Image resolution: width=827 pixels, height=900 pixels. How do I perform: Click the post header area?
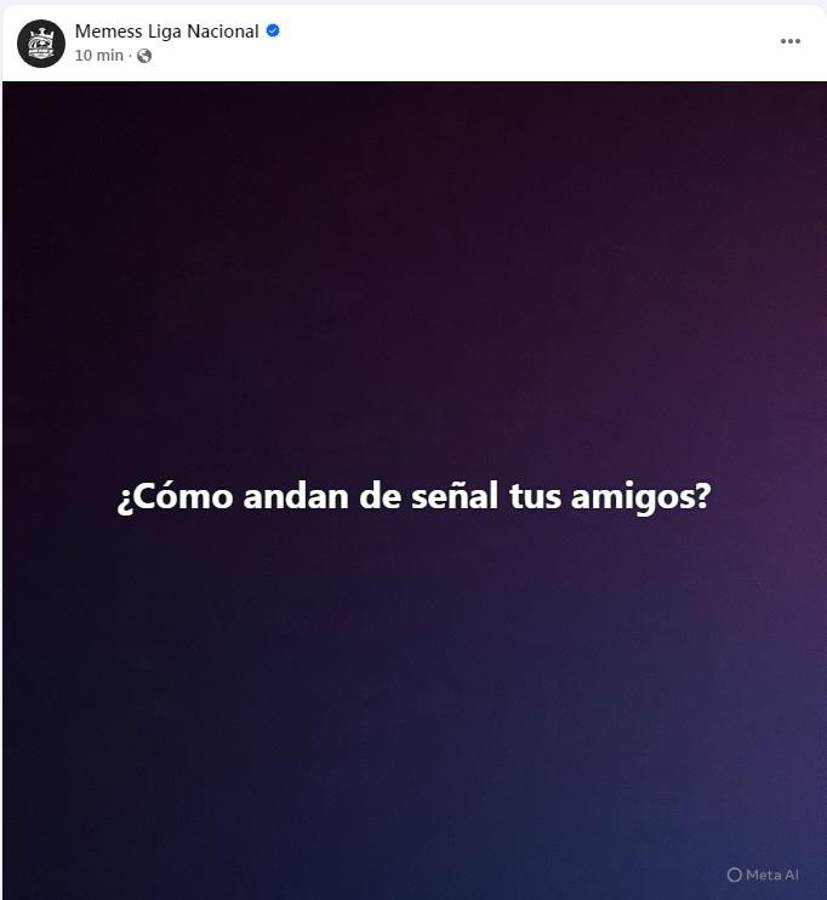tap(400, 42)
